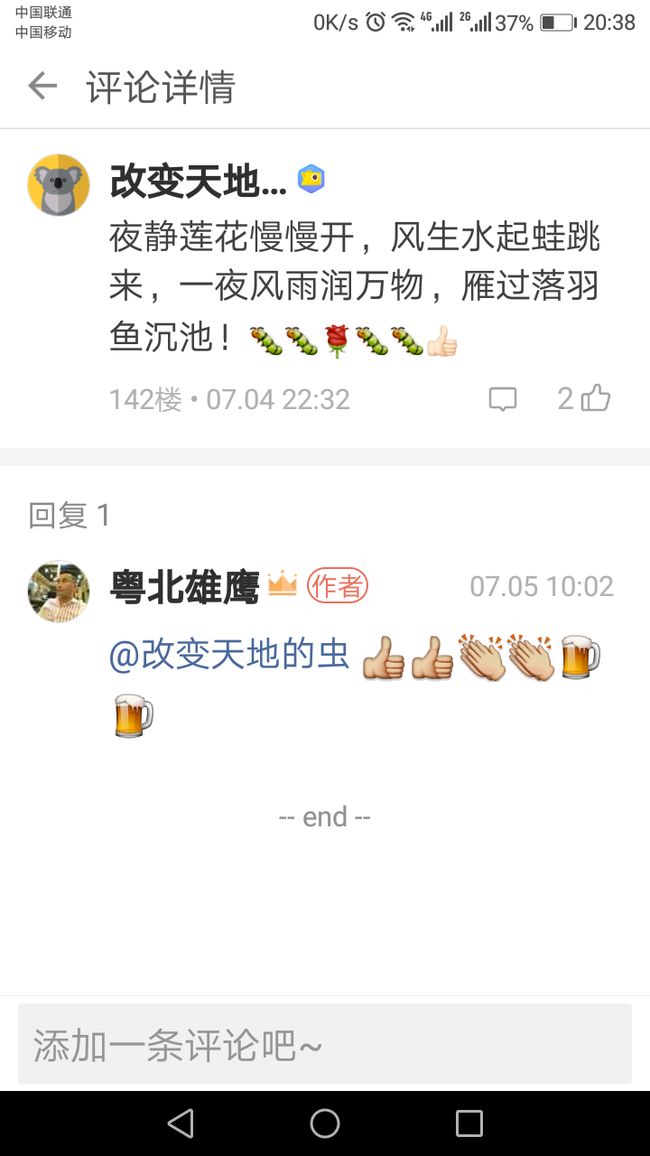Open the username 改变天地… profile
Screen dimensions: 650x1156
[198, 181]
